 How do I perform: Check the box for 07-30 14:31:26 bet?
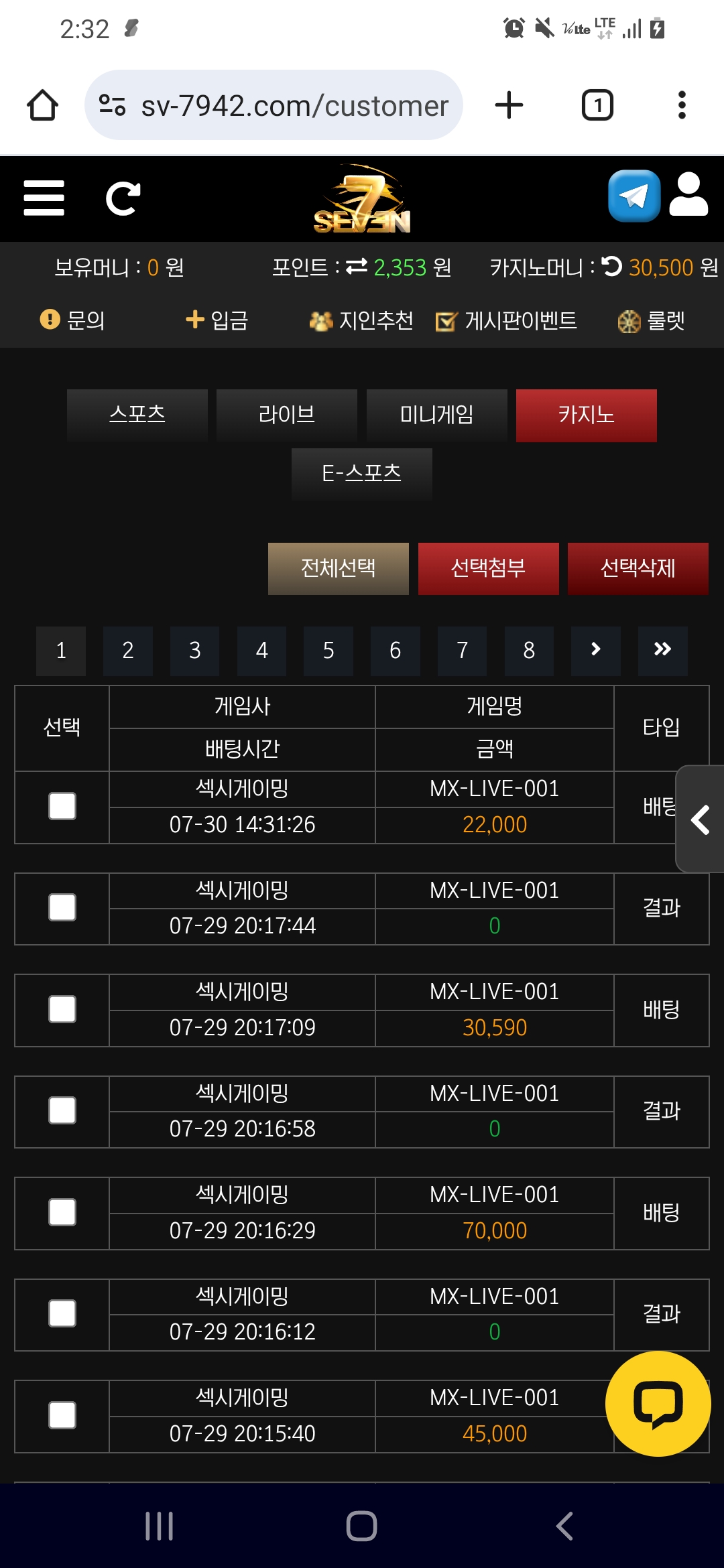[x=62, y=806]
